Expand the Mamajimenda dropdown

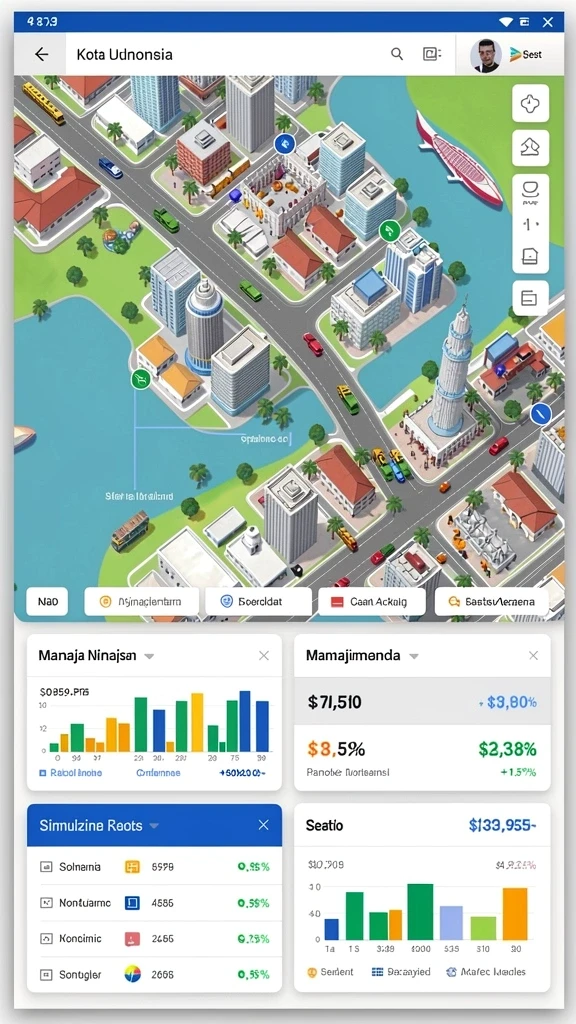(413, 656)
